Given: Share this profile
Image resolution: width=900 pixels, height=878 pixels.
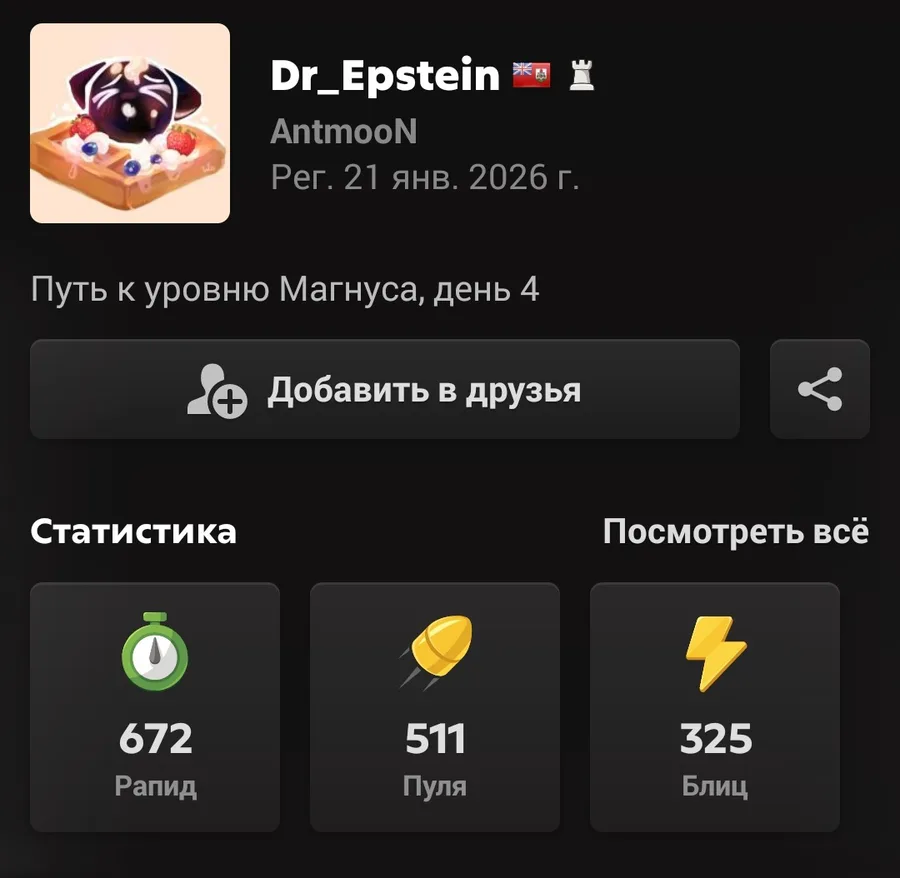Looking at the screenshot, I should (820, 389).
